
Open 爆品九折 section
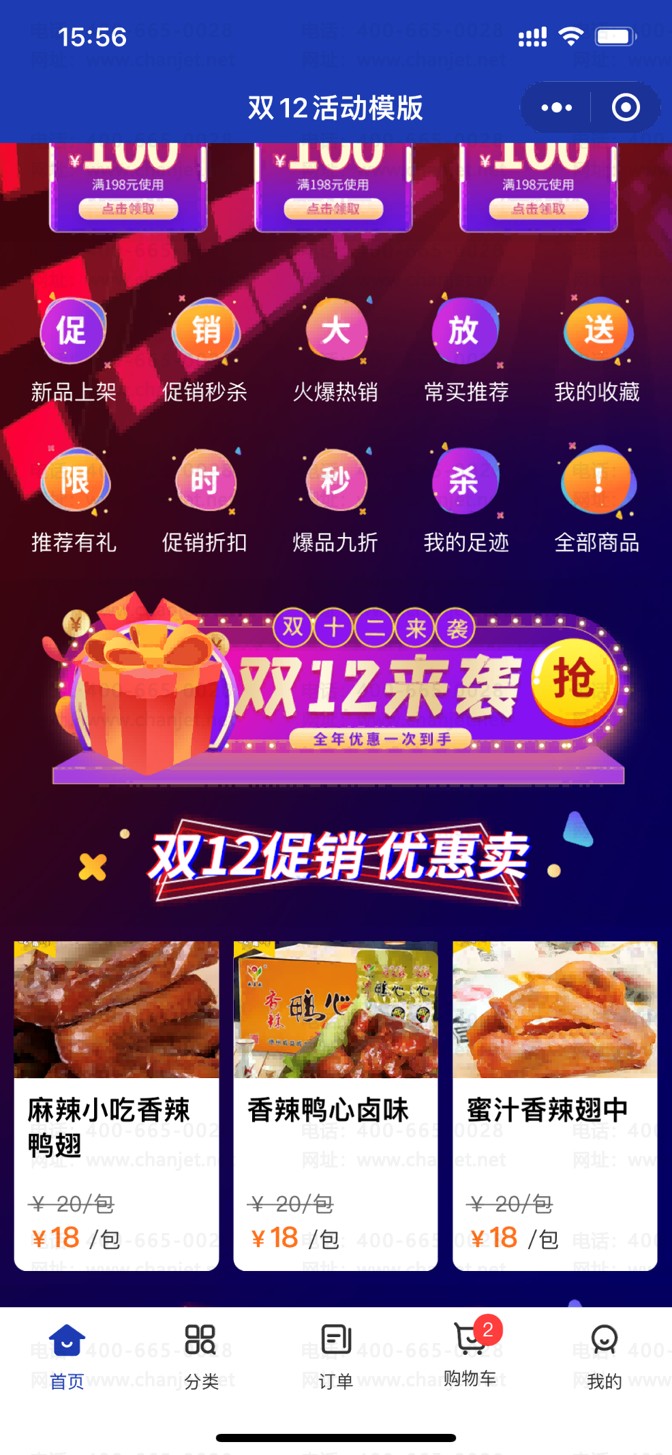pyautogui.click(x=335, y=501)
